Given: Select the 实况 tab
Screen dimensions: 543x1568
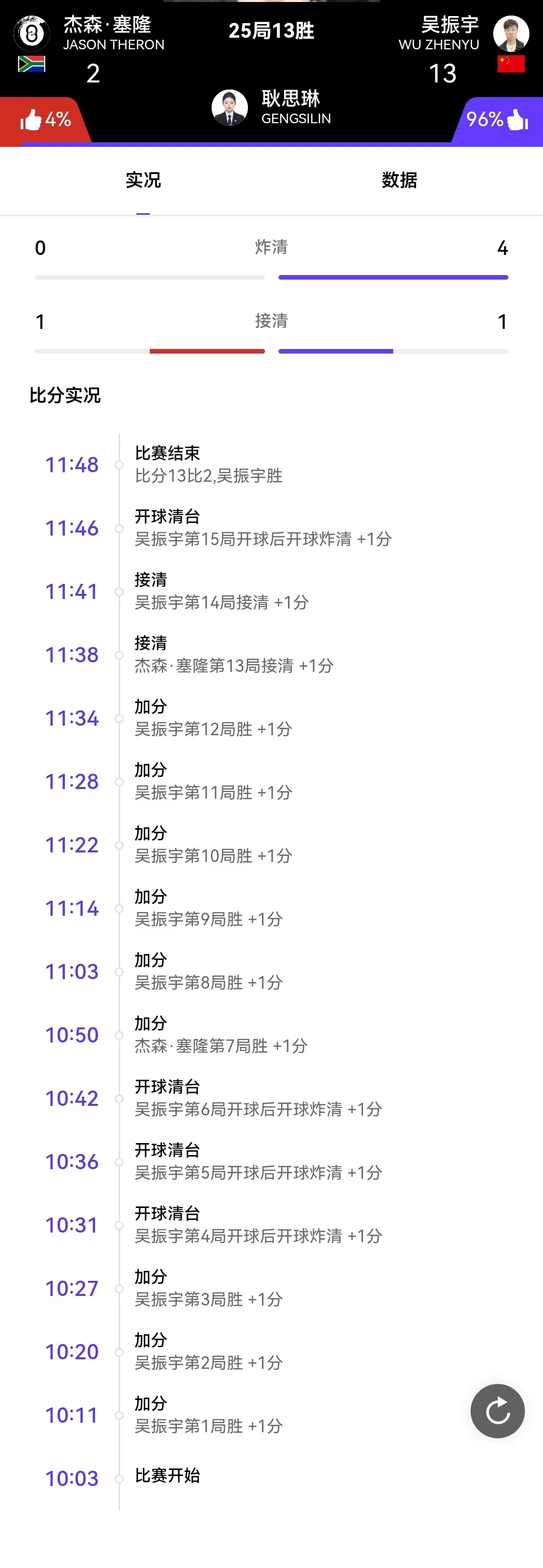Looking at the screenshot, I should [143, 180].
